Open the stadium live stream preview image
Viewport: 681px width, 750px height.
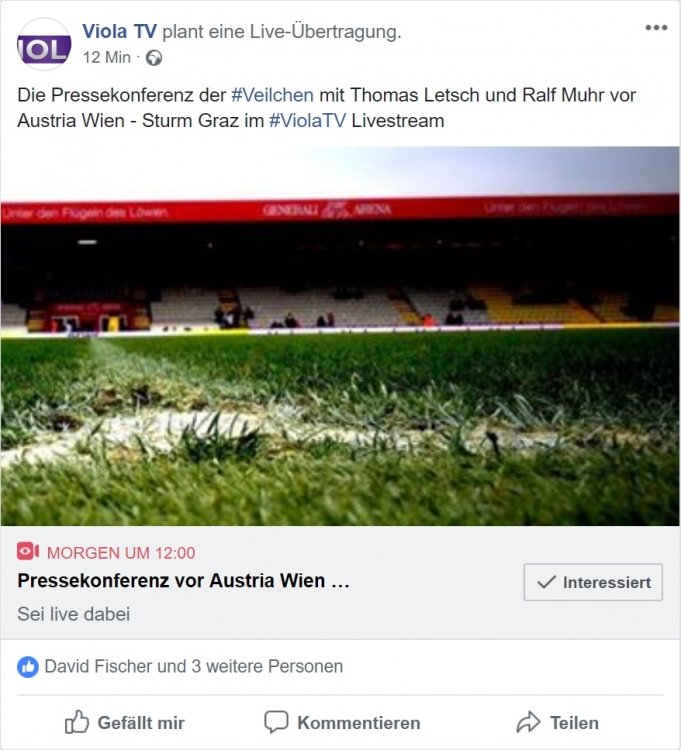[340, 336]
